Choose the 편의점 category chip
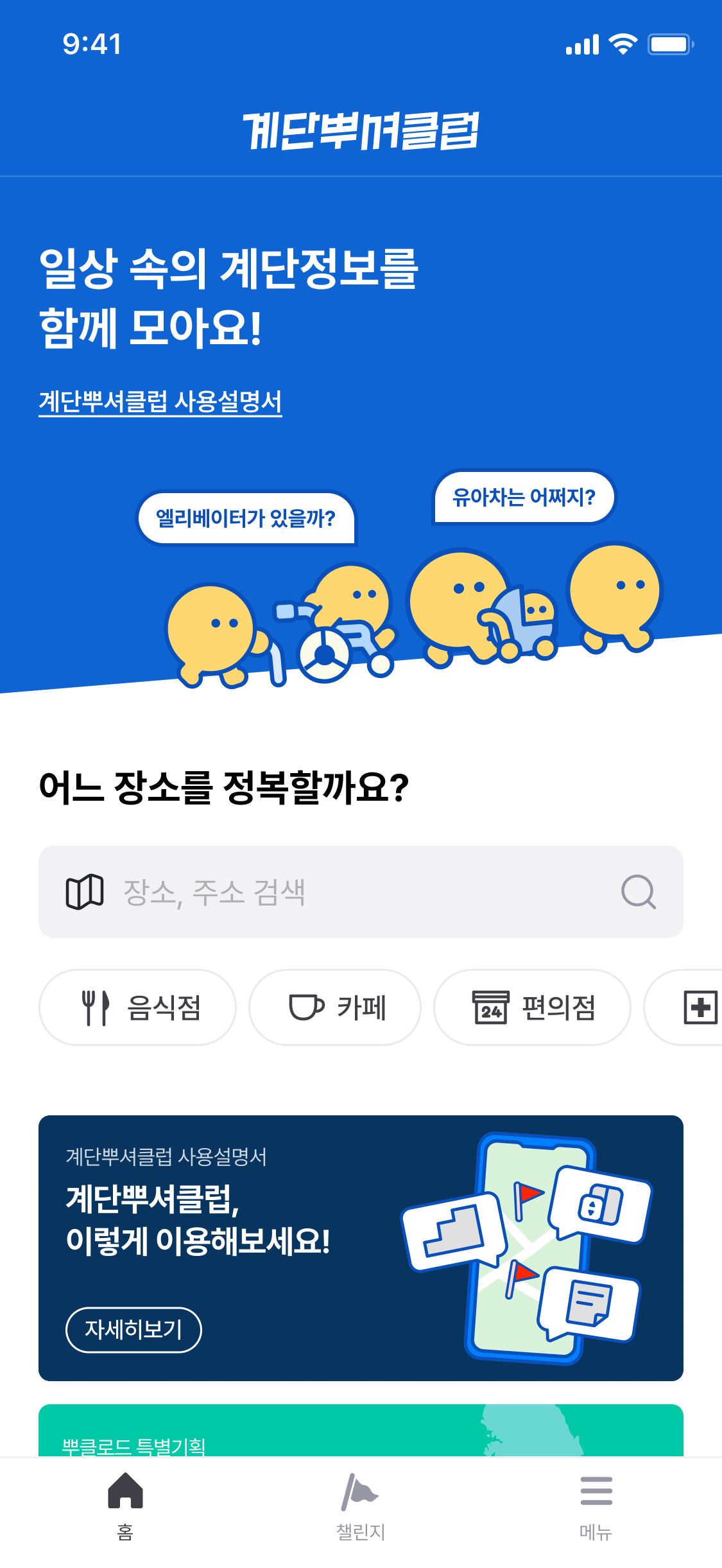Screen dimensions: 722x1568 point(532,1007)
